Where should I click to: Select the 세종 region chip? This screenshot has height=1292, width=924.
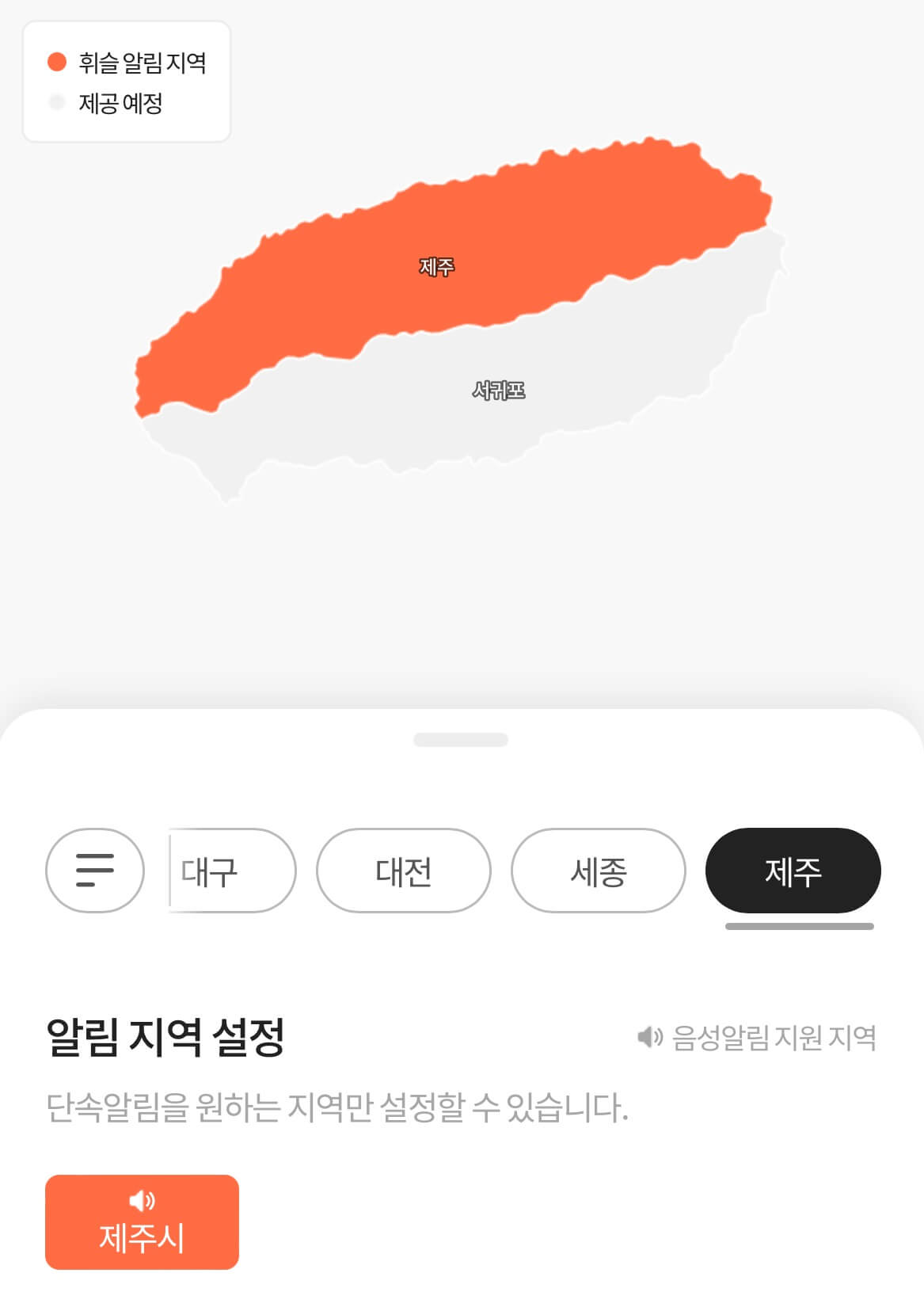598,870
